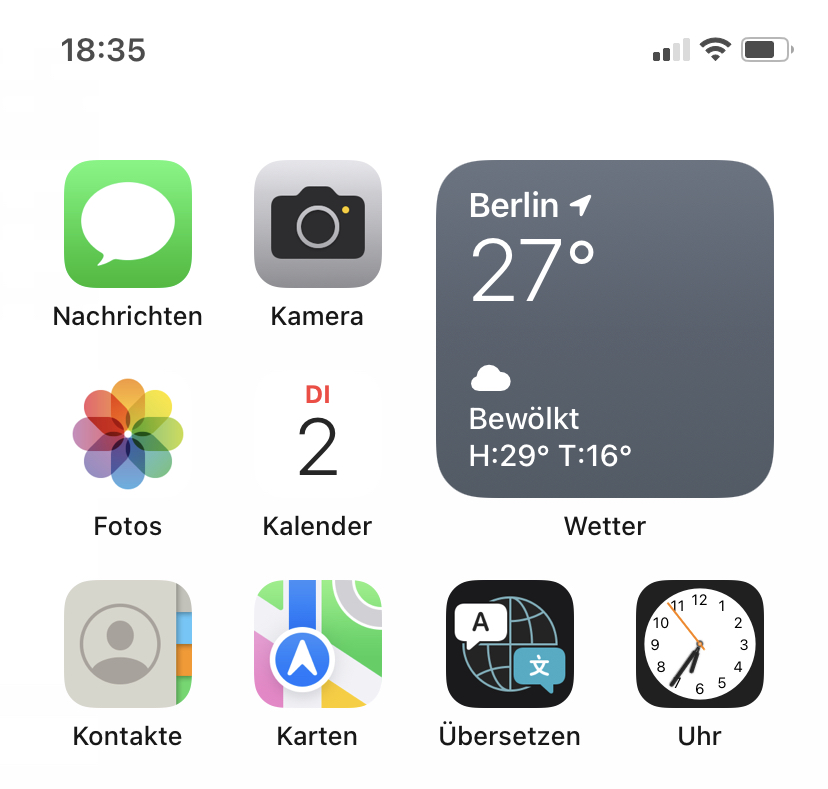Open the Fotos app
828x789 pixels.
pos(128,434)
